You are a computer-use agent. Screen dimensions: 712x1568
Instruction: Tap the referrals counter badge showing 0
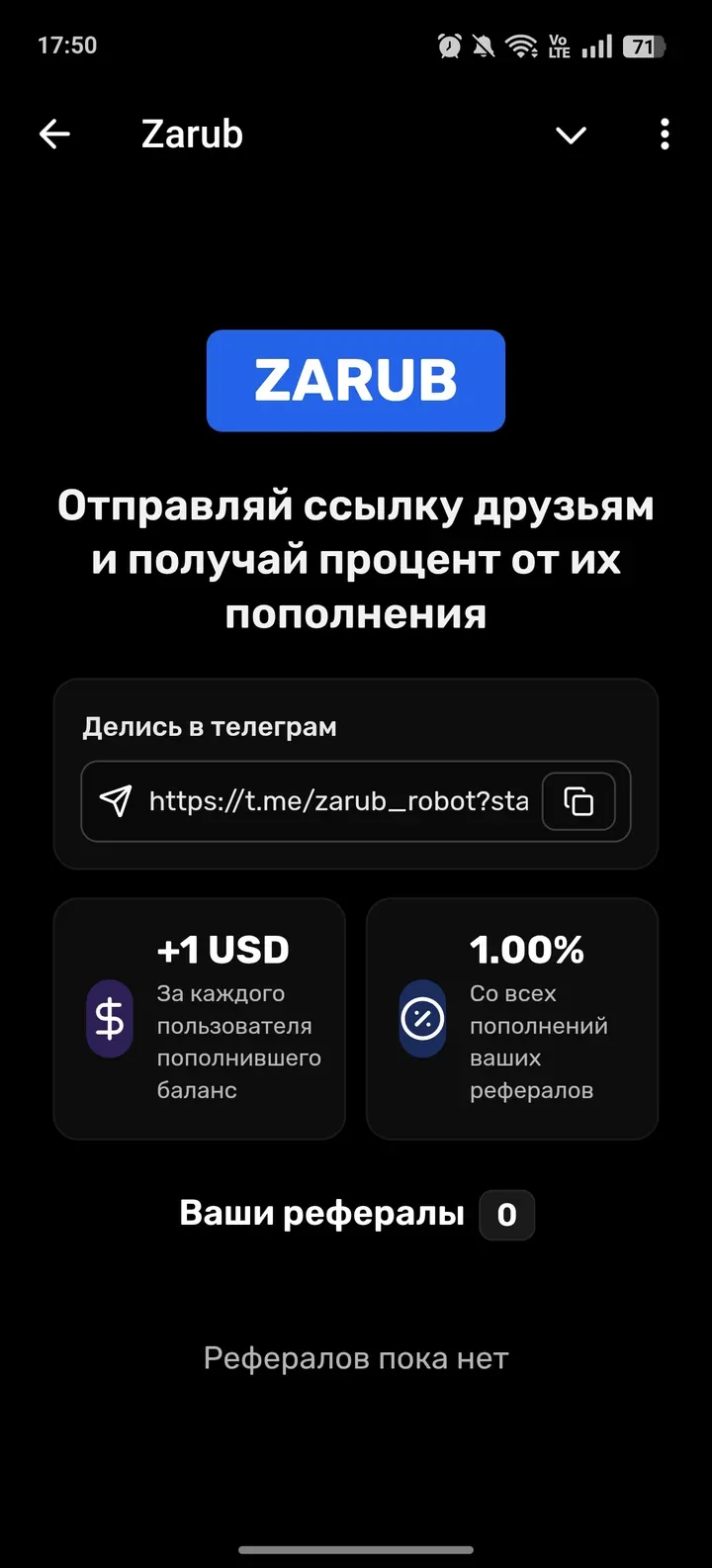(506, 1215)
